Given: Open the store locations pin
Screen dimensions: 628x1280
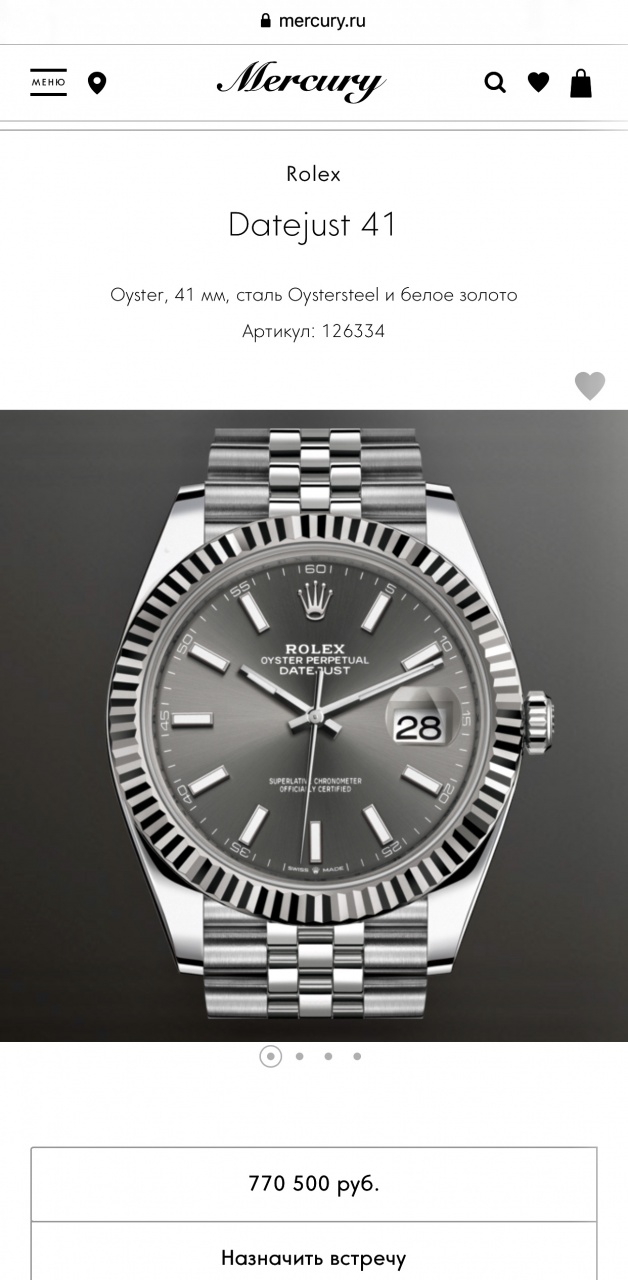Looking at the screenshot, I should coord(97,83).
